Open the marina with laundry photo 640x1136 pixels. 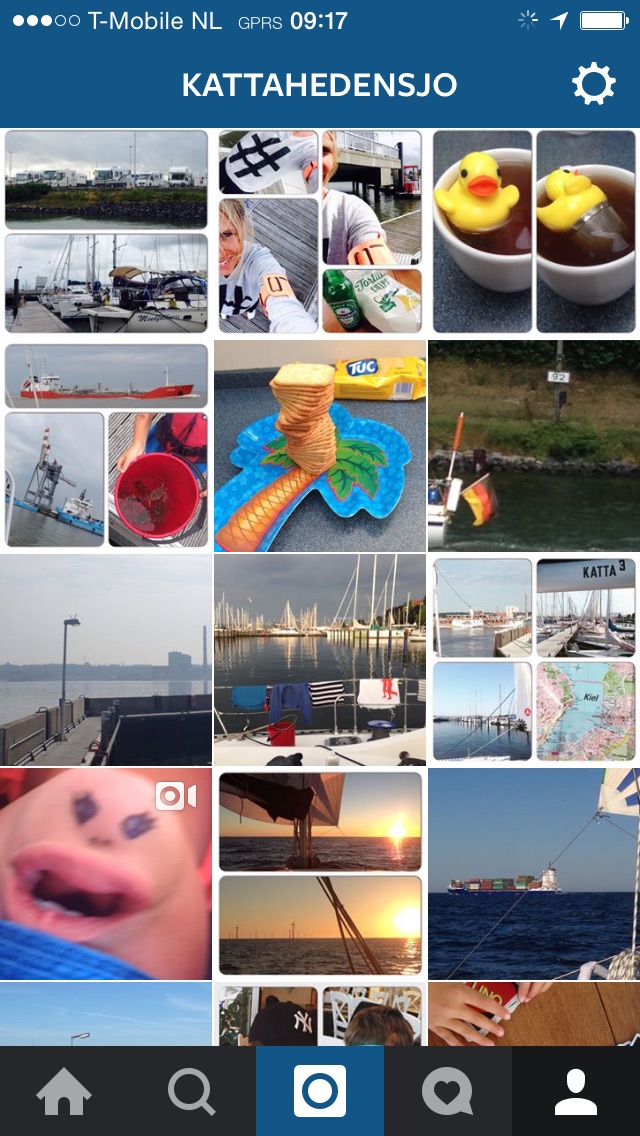[320, 660]
